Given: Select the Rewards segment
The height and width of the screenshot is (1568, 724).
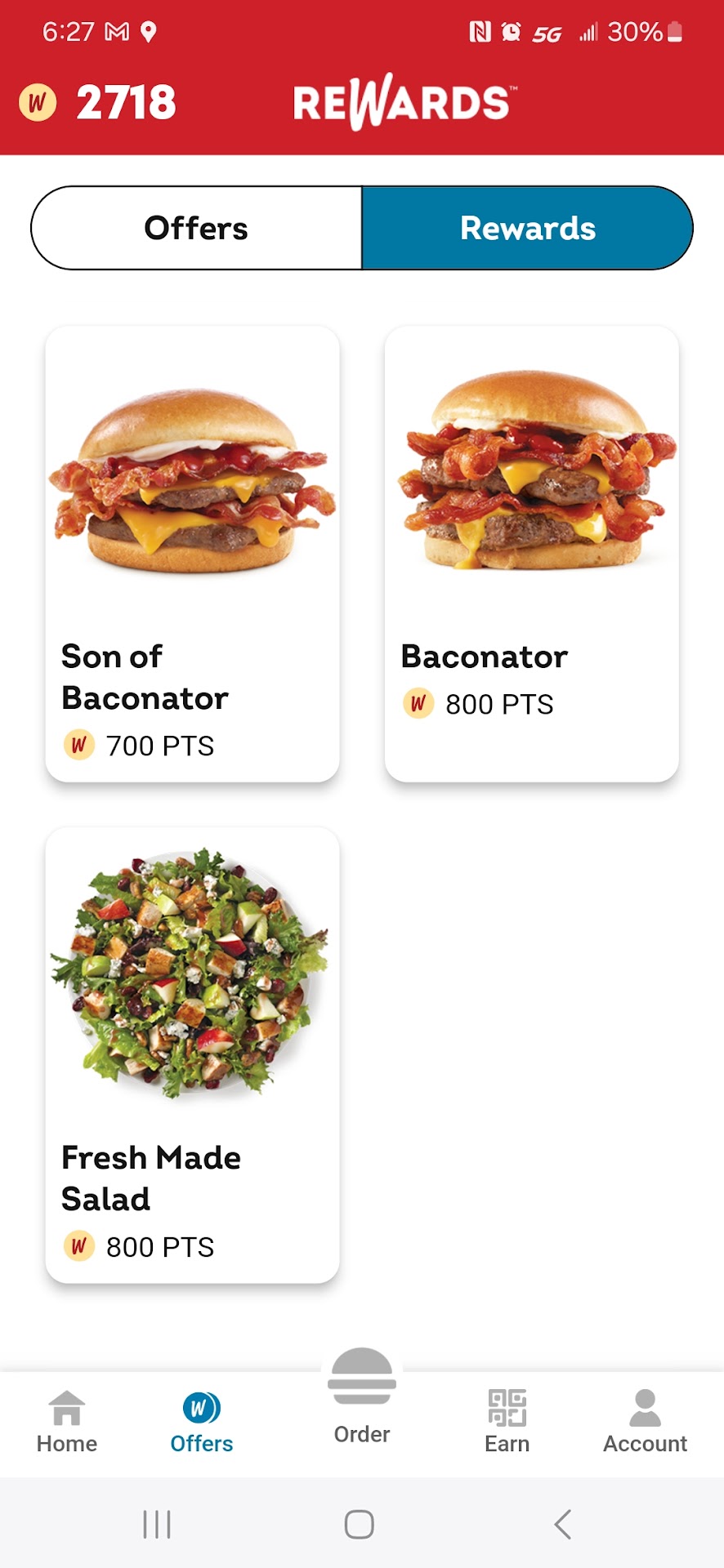Looking at the screenshot, I should (x=527, y=228).
